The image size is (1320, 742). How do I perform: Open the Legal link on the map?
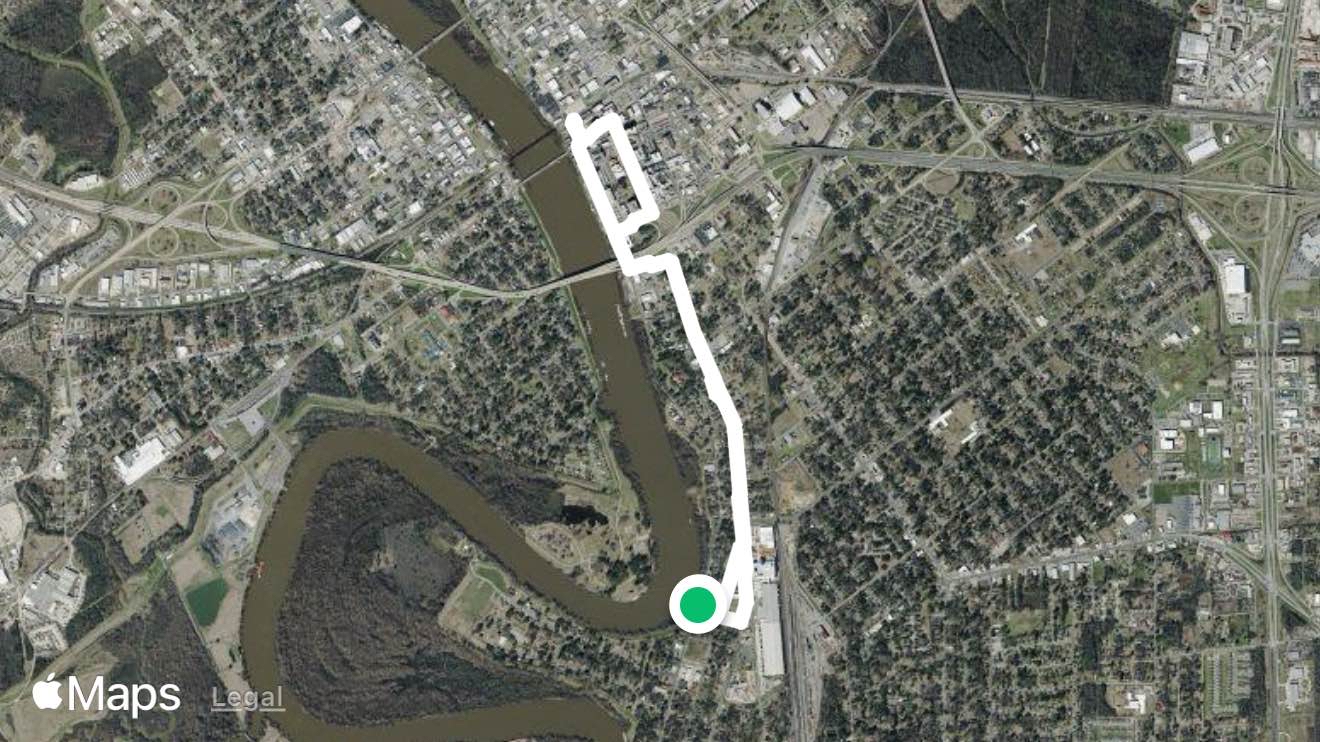(x=248, y=698)
